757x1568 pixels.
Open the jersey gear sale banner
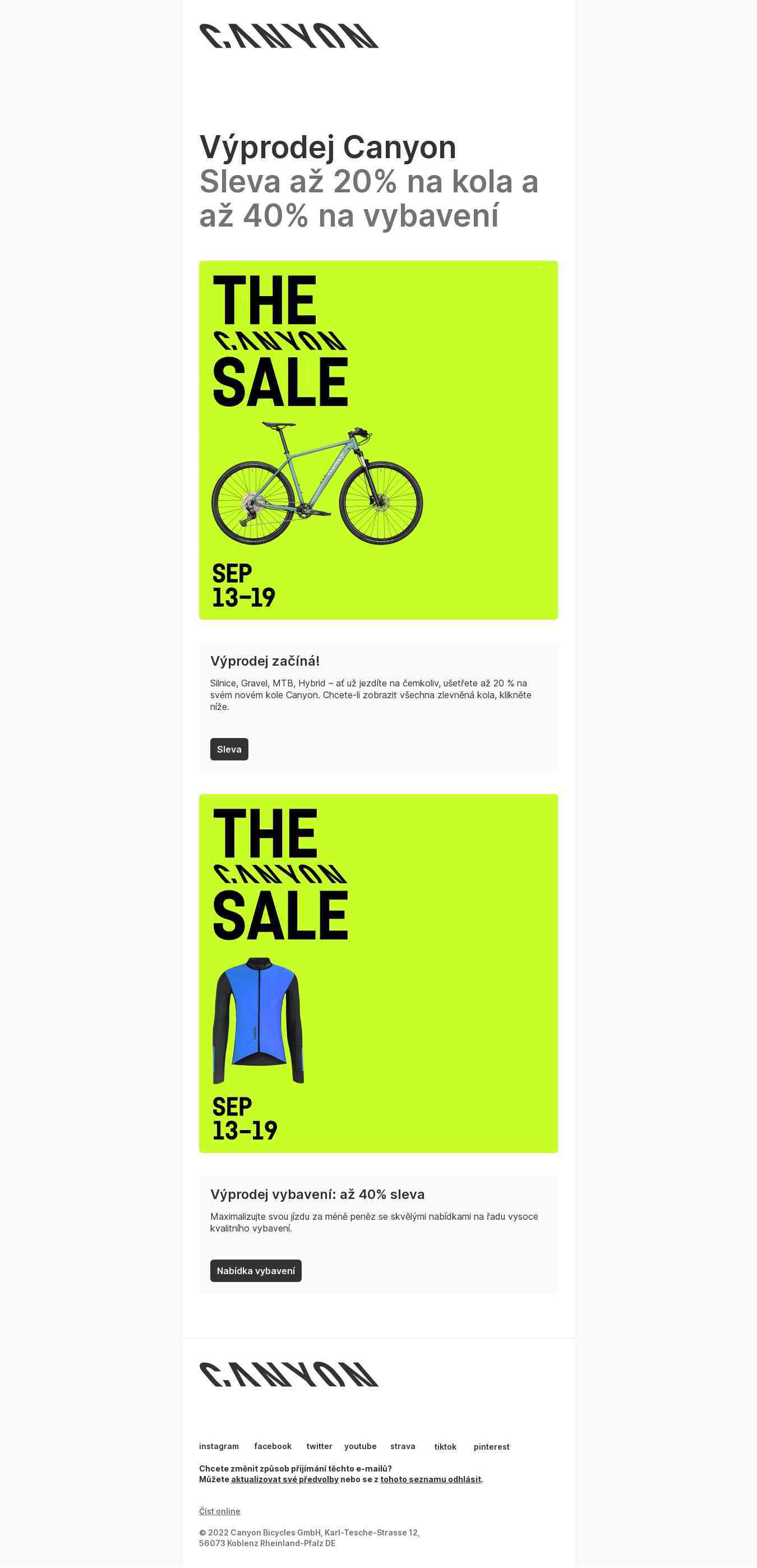pyautogui.click(x=378, y=972)
